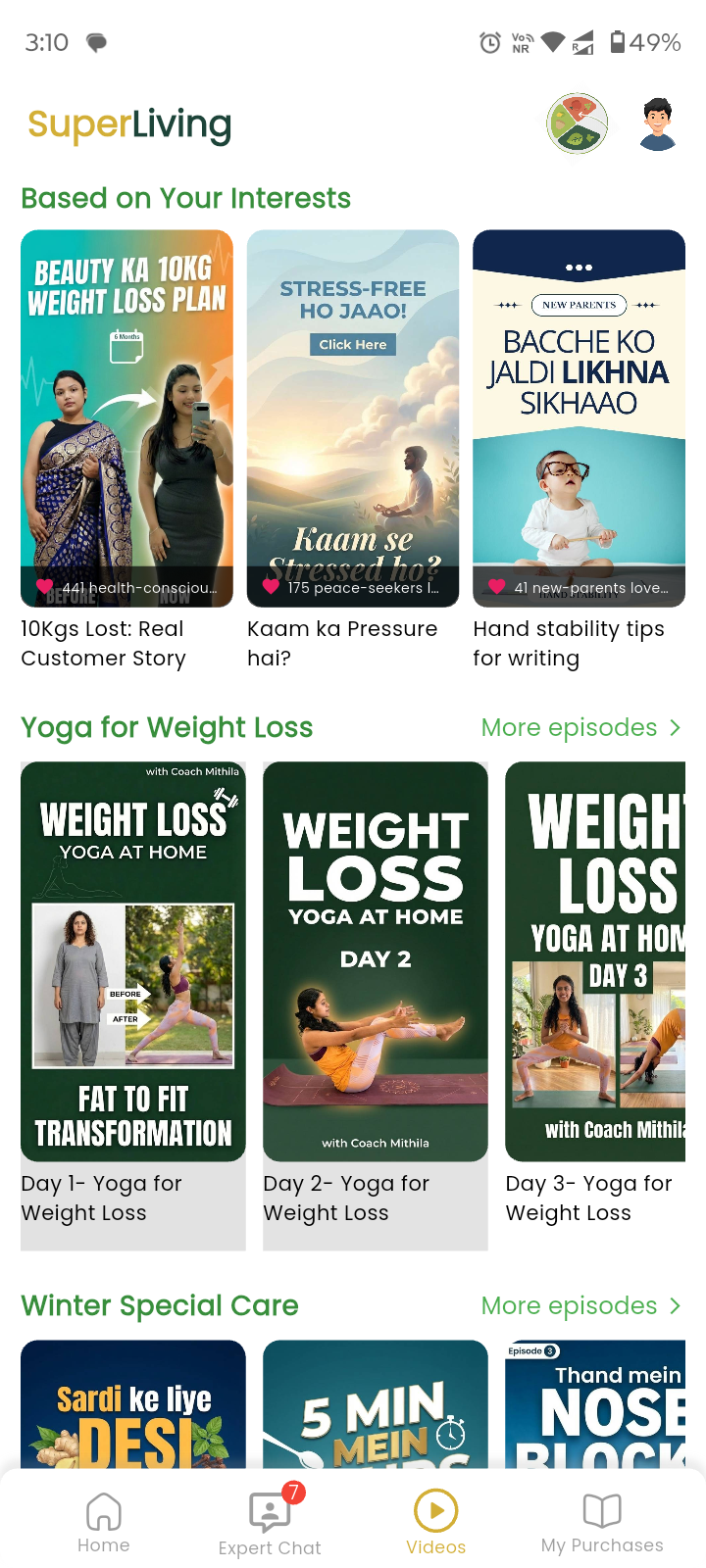Open the profile avatar

click(x=657, y=123)
